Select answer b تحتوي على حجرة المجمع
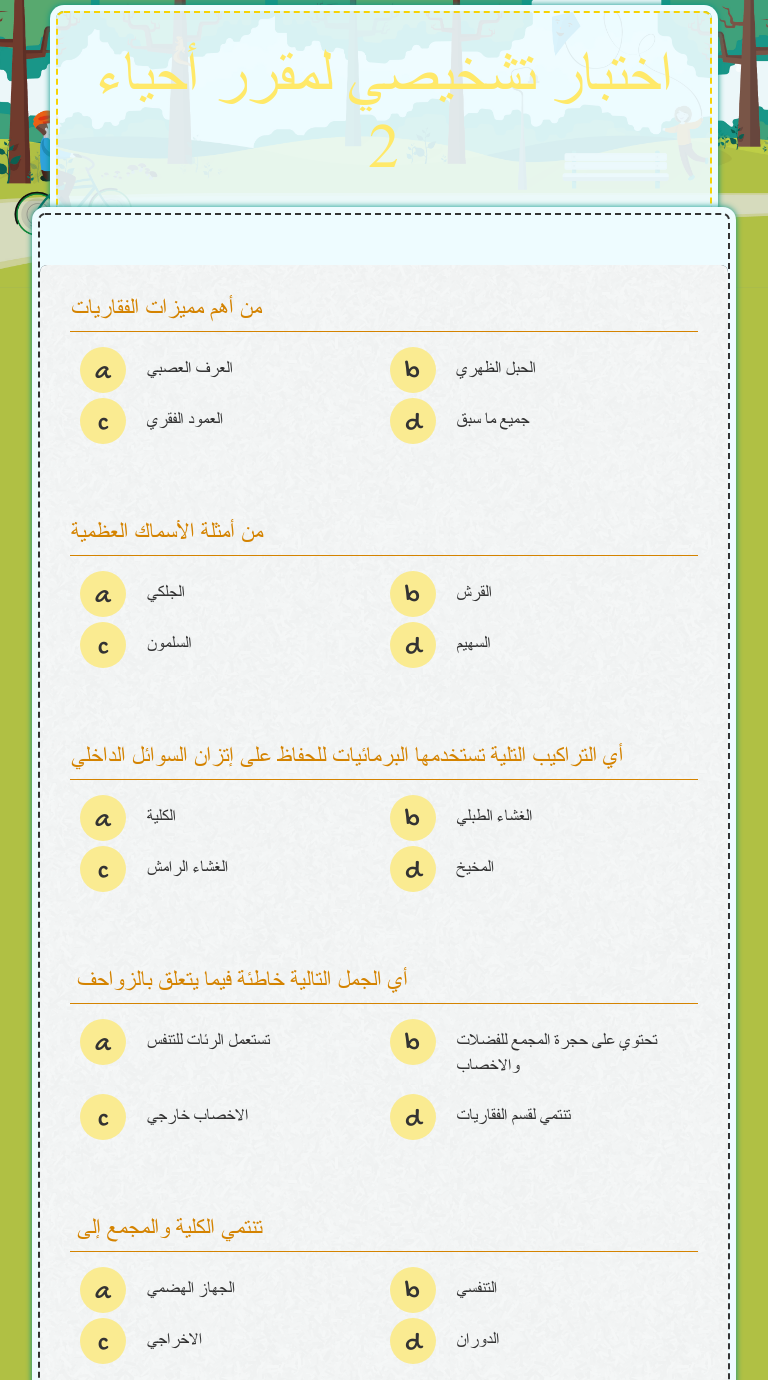The height and width of the screenshot is (1380, 768). [x=413, y=1042]
